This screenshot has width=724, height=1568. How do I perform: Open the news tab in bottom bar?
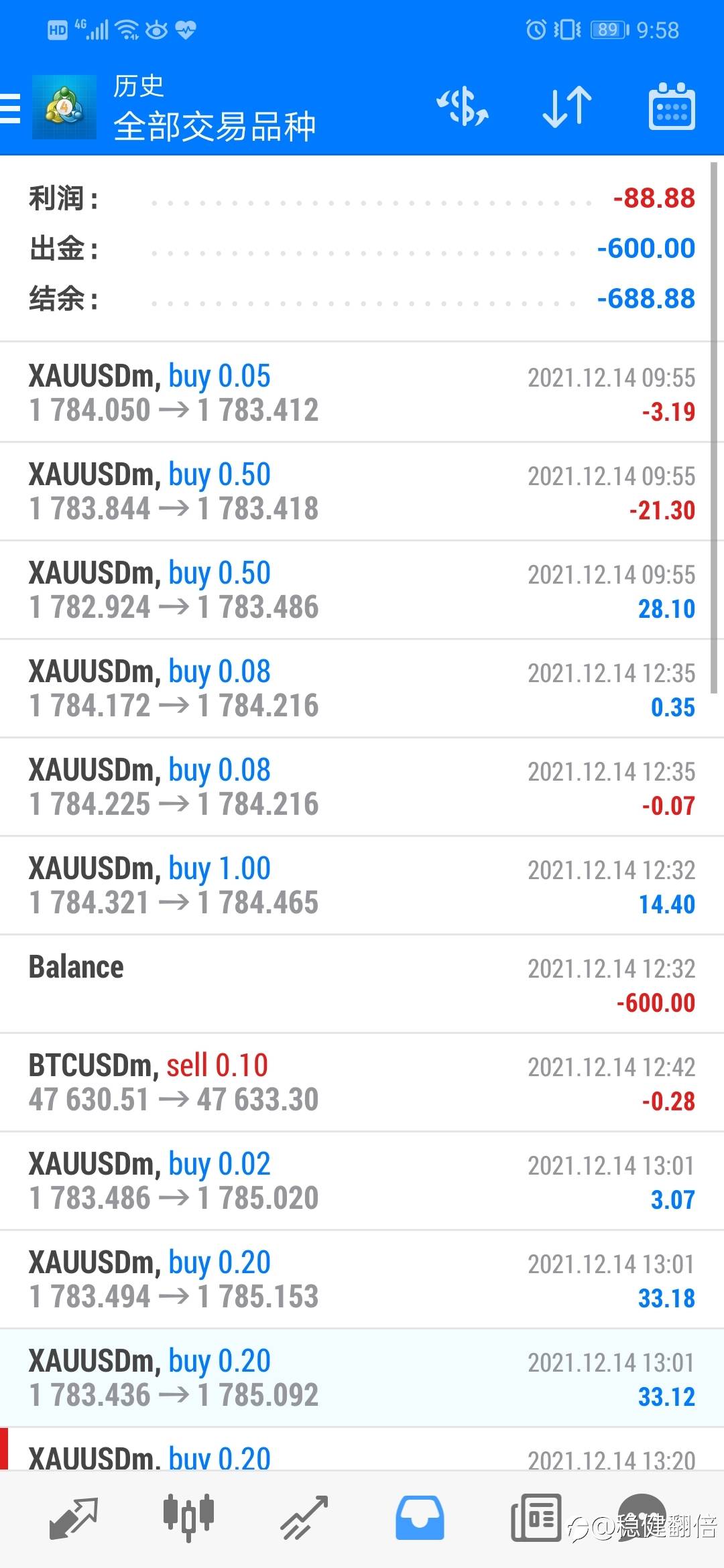coord(536,1518)
